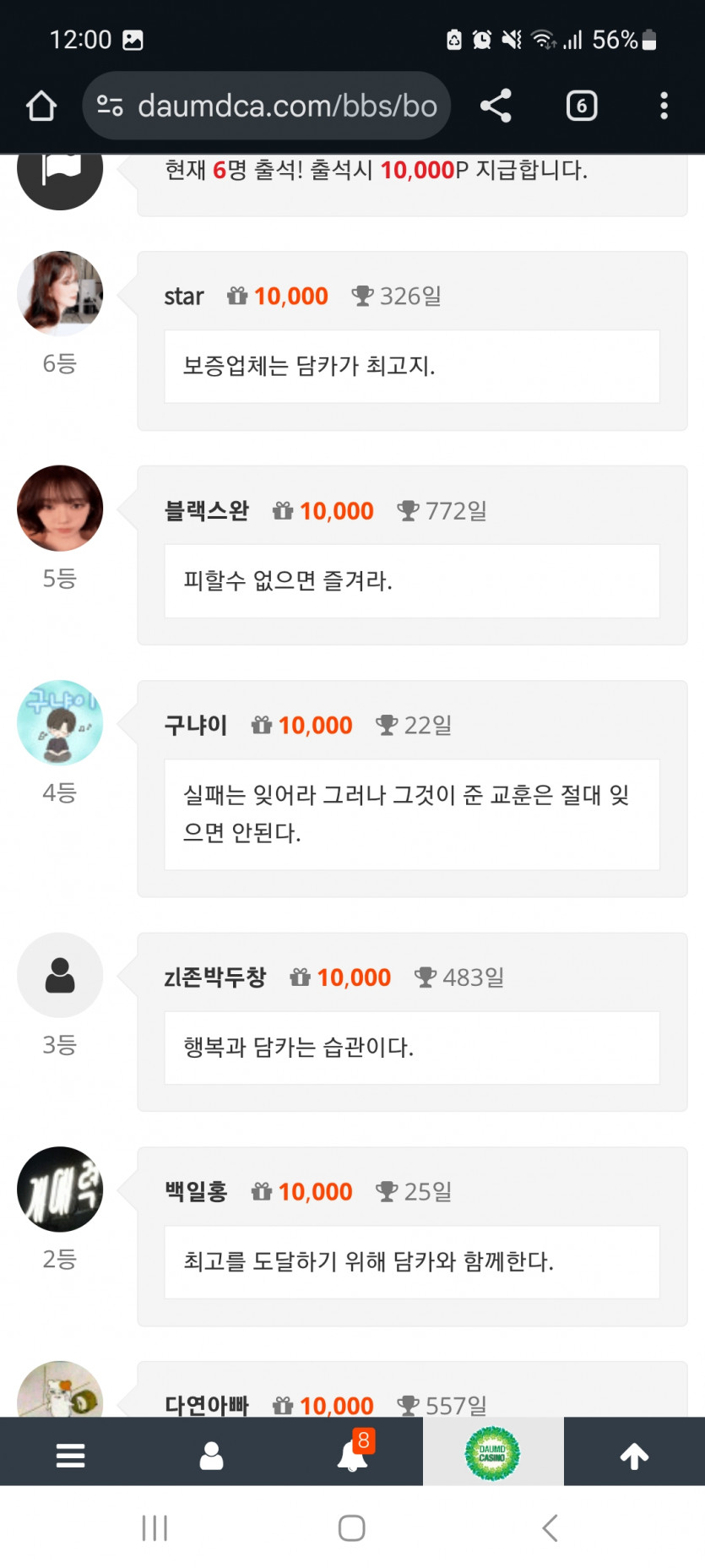This screenshot has width=705, height=1568.
Task: Open 백일홍's username link
Action: pyautogui.click(x=194, y=1191)
